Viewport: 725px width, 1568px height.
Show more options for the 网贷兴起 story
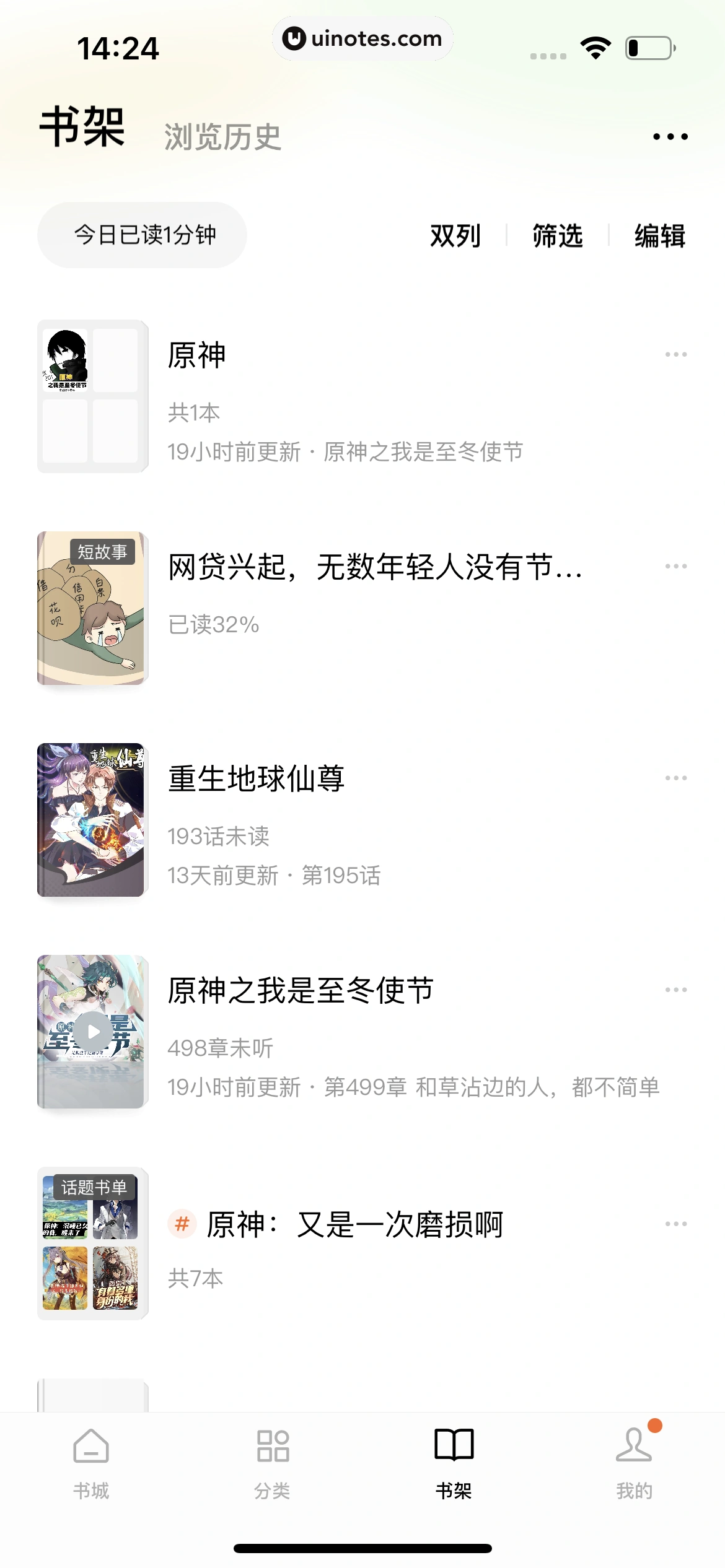[675, 566]
